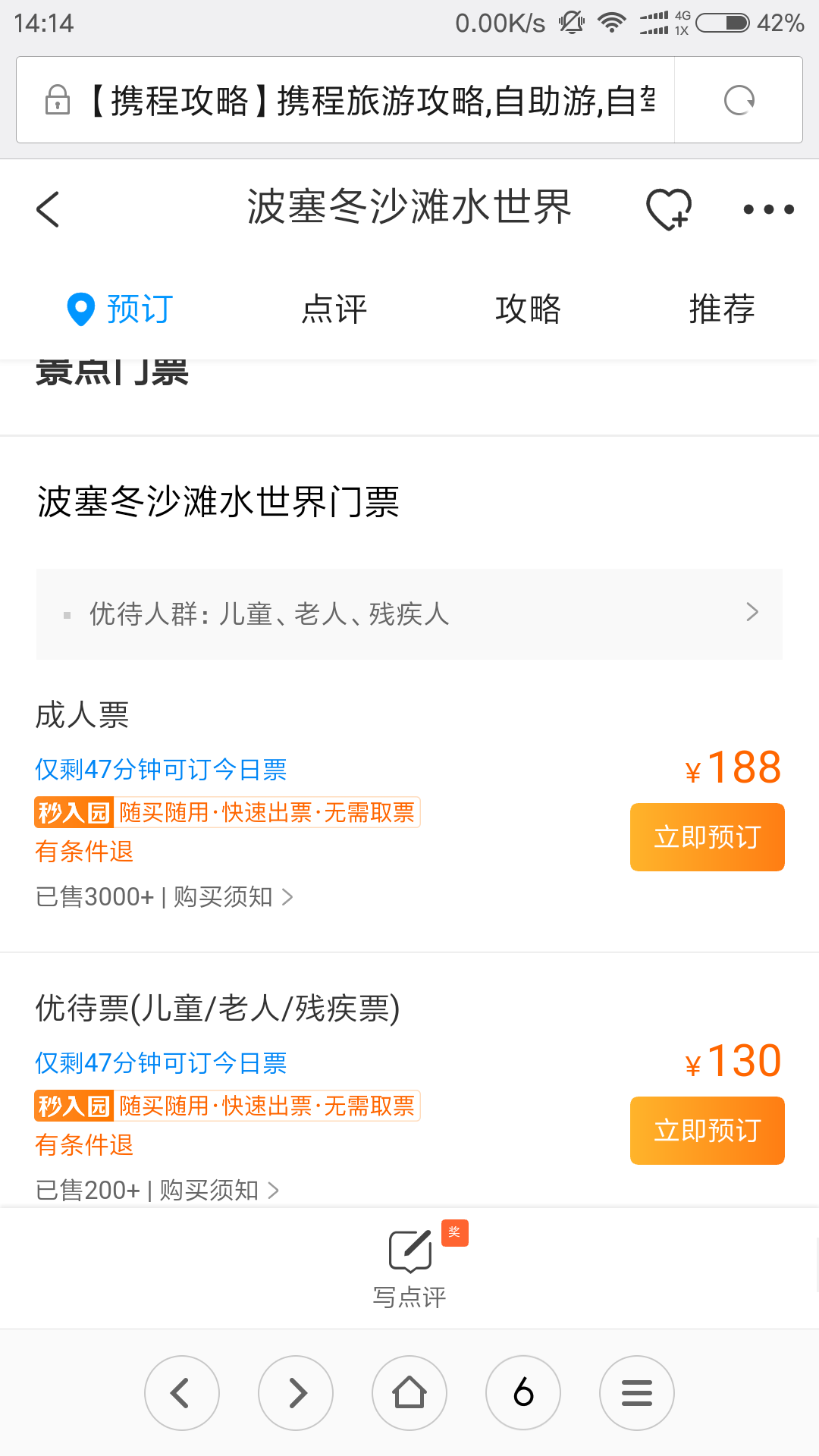
Task: Reload the page in the address bar
Action: pyautogui.click(x=739, y=100)
